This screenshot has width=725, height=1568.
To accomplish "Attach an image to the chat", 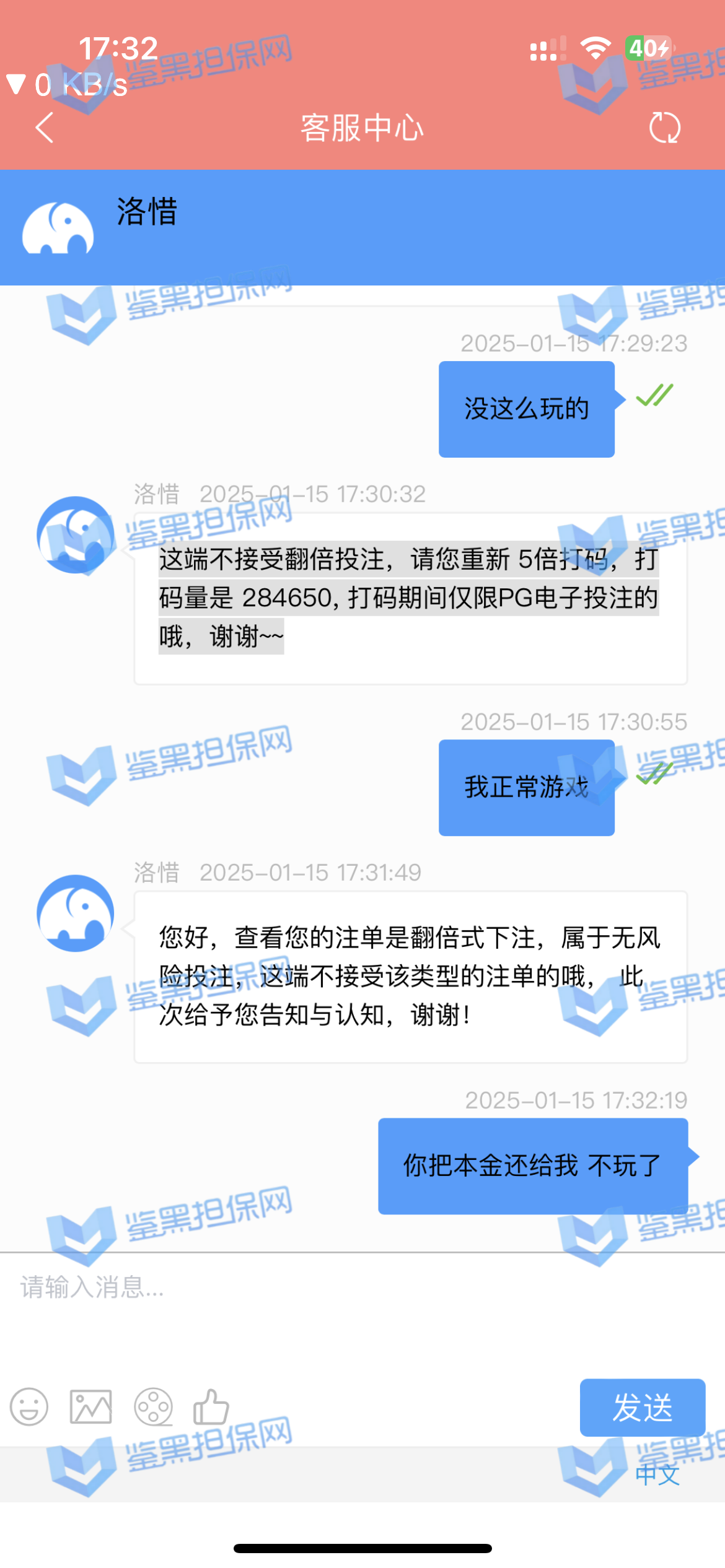I will 91,1407.
